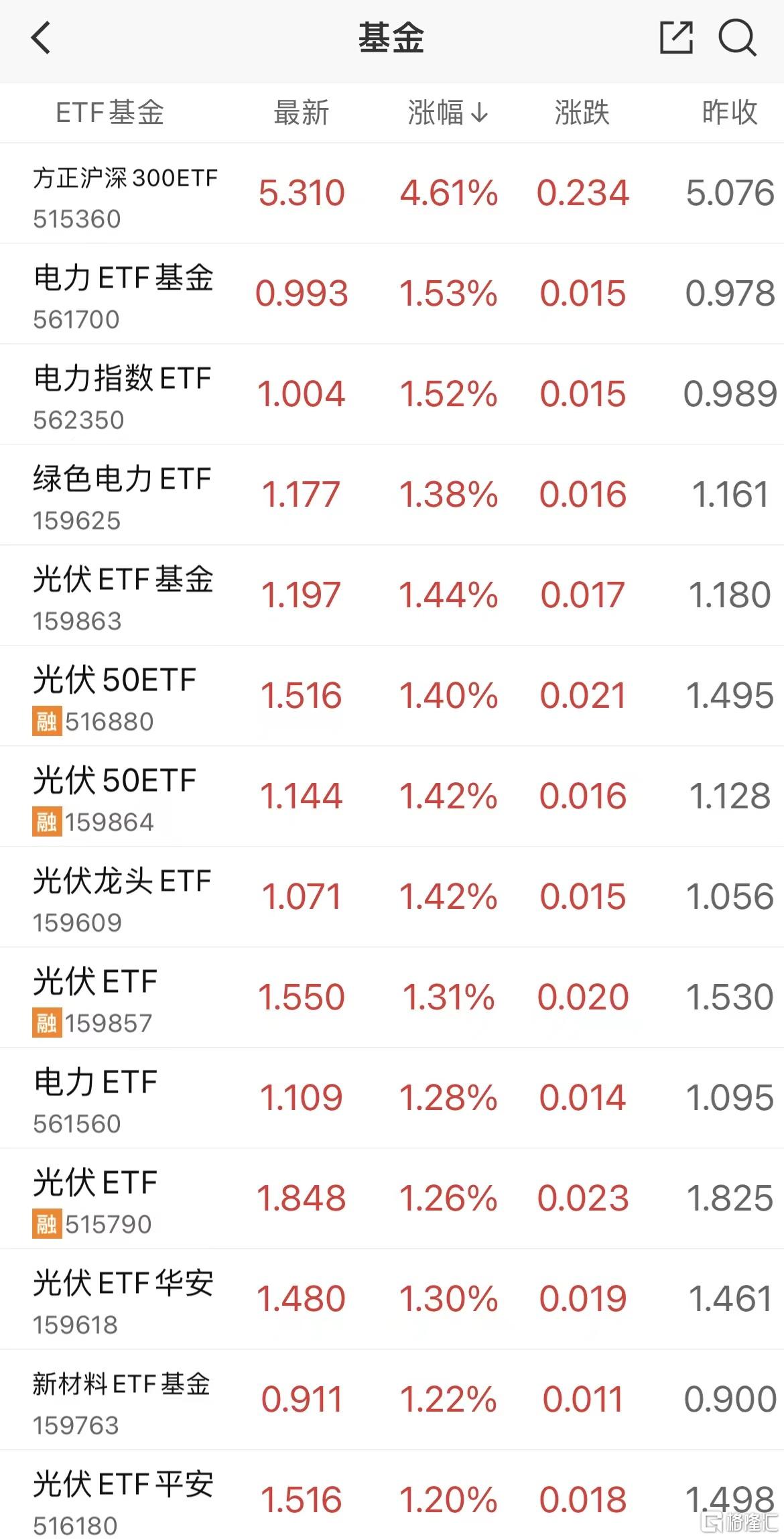Open 光伏ETF with code 515790
This screenshot has width=784, height=1539.
coord(392,1198)
